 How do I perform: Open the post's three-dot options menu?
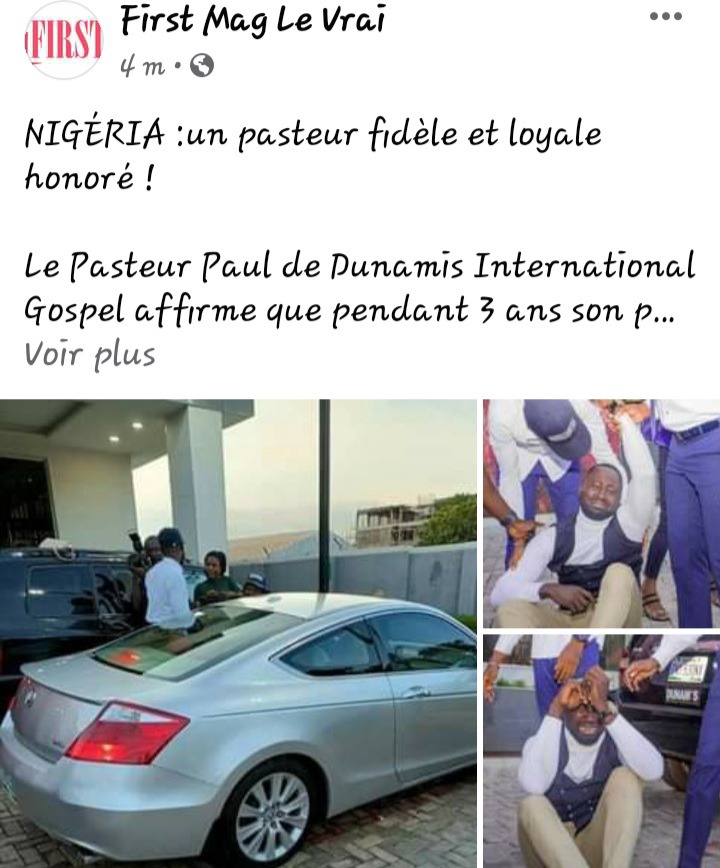coord(665,17)
